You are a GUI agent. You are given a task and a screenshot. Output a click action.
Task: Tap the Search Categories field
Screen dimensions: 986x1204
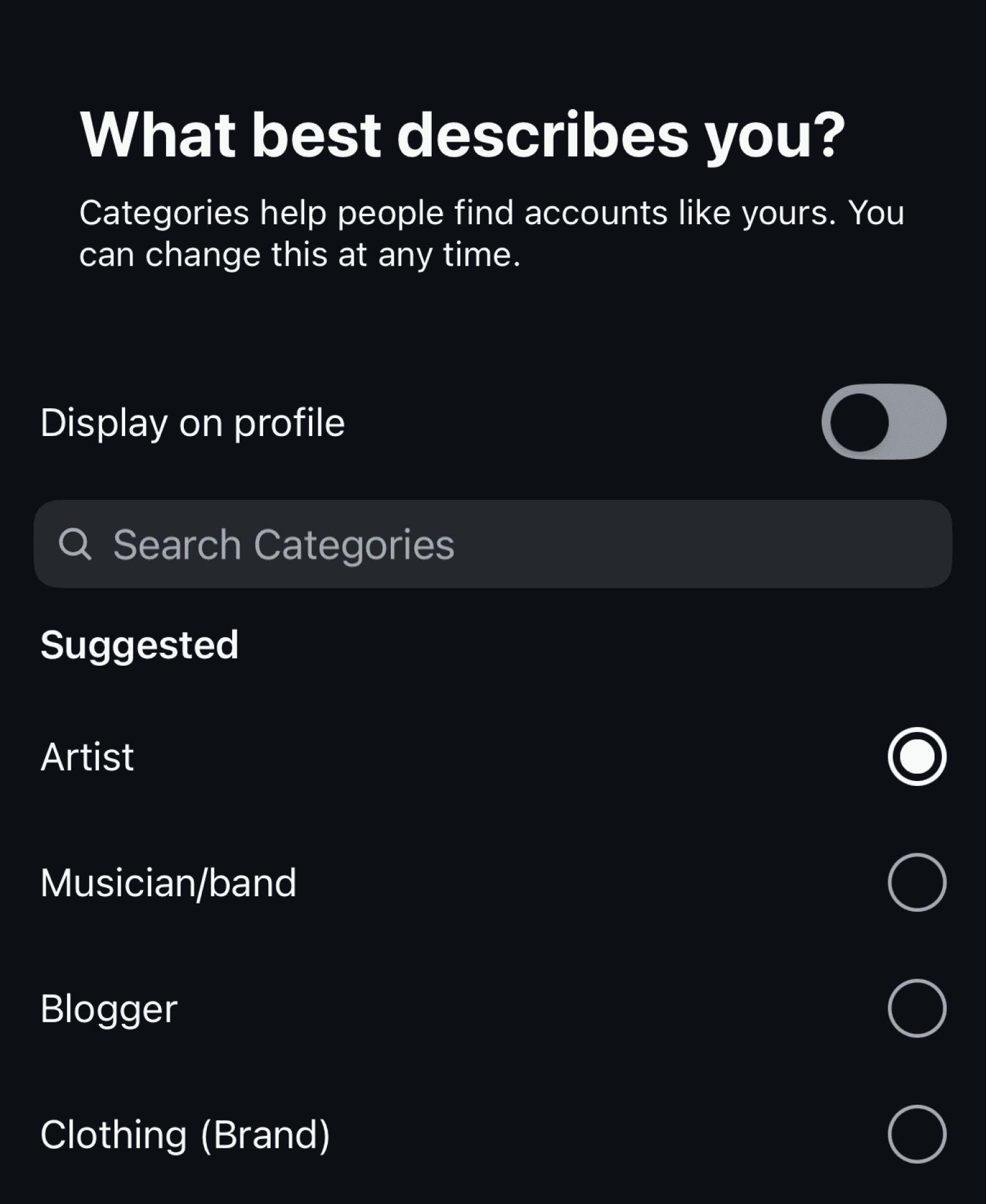pos(492,544)
